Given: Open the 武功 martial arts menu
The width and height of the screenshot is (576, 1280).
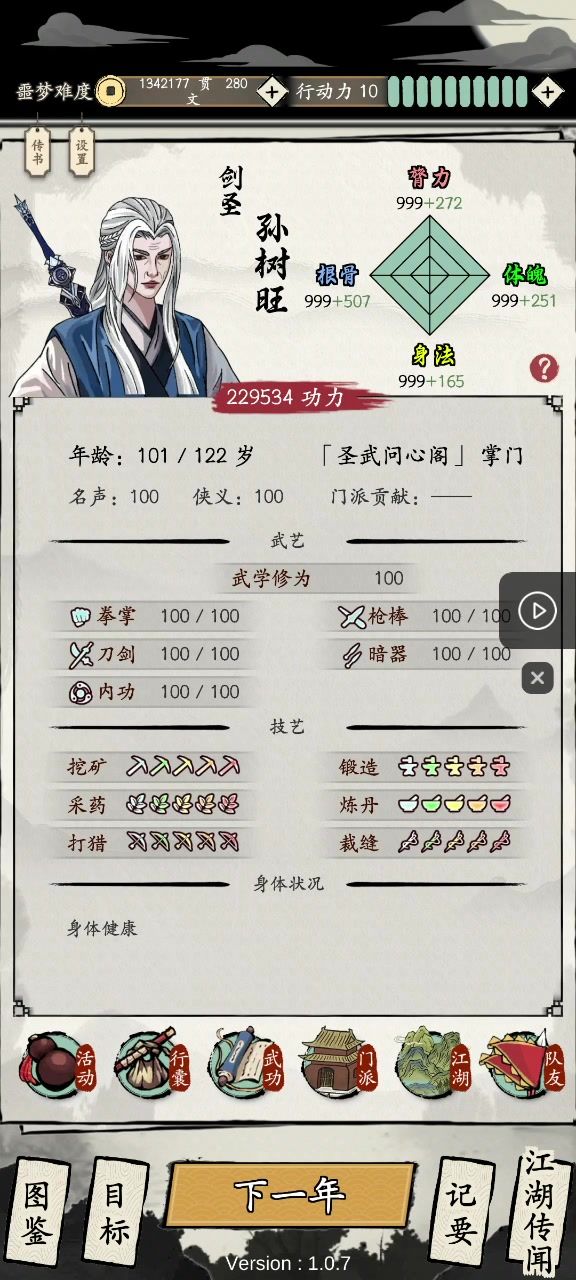Looking at the screenshot, I should [246, 1063].
